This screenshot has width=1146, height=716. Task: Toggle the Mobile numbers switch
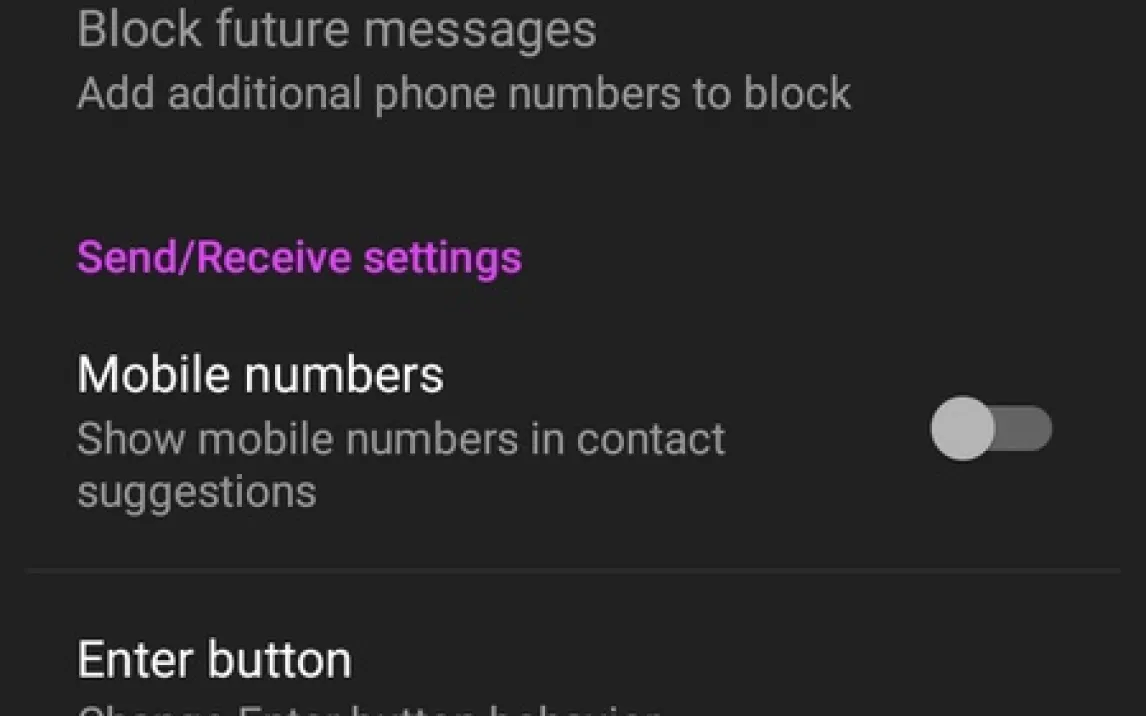[990, 429]
